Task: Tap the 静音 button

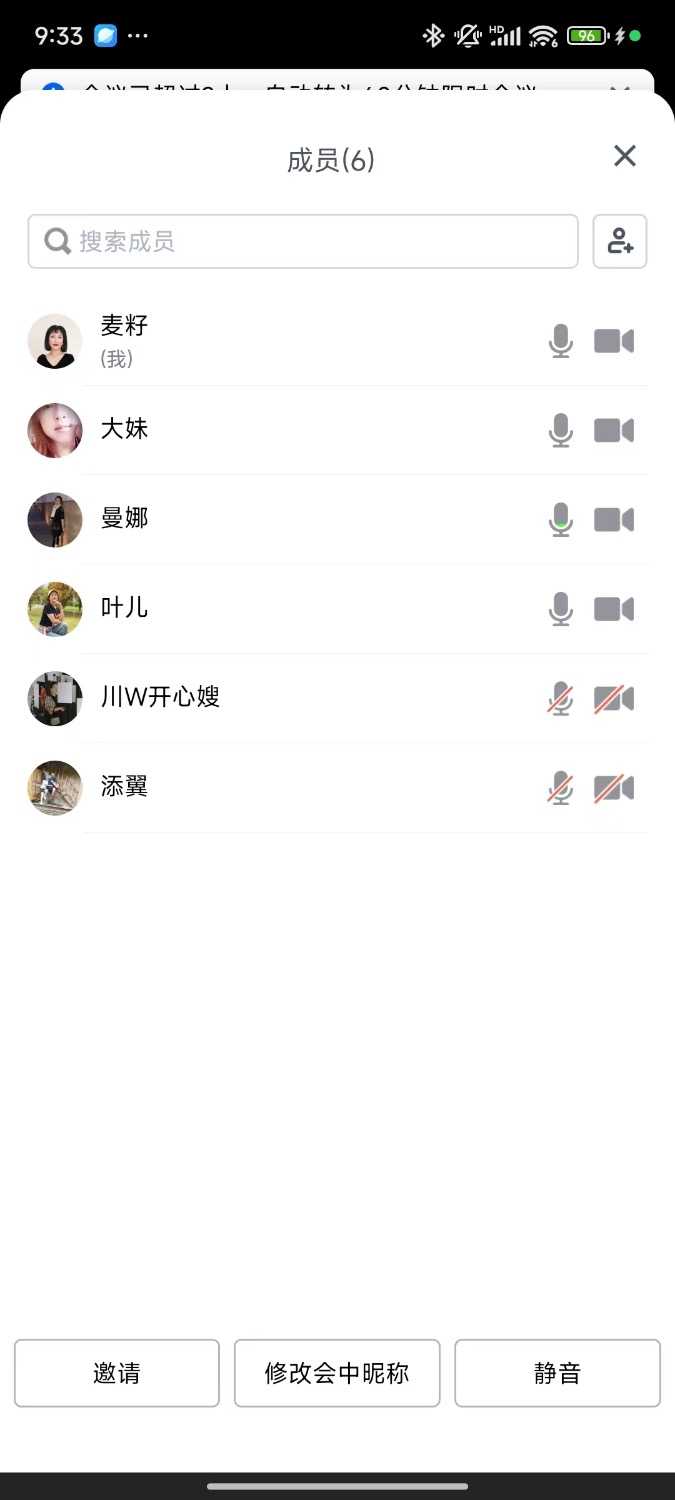Action: (557, 1373)
